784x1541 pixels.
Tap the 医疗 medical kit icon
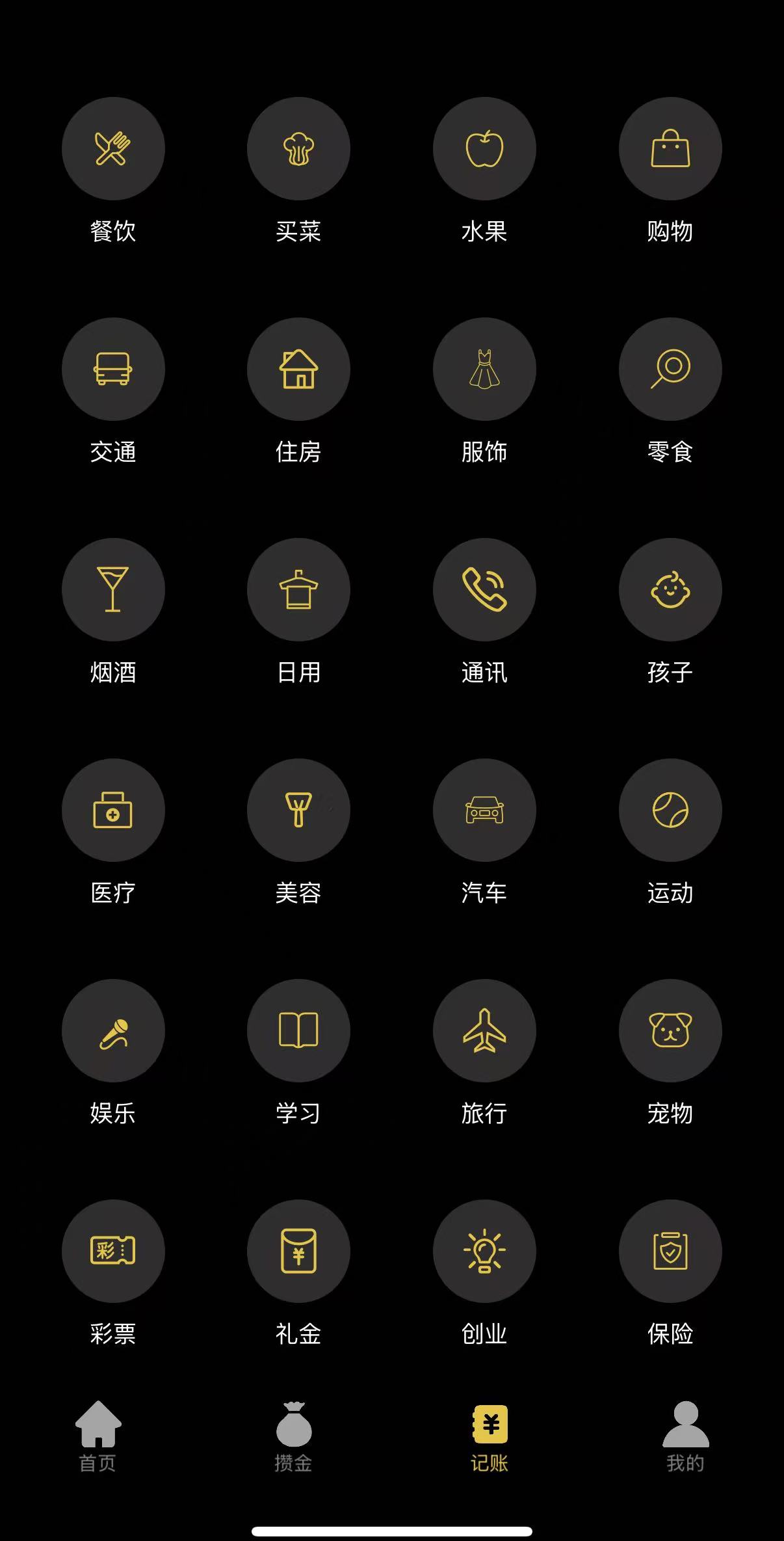113,809
